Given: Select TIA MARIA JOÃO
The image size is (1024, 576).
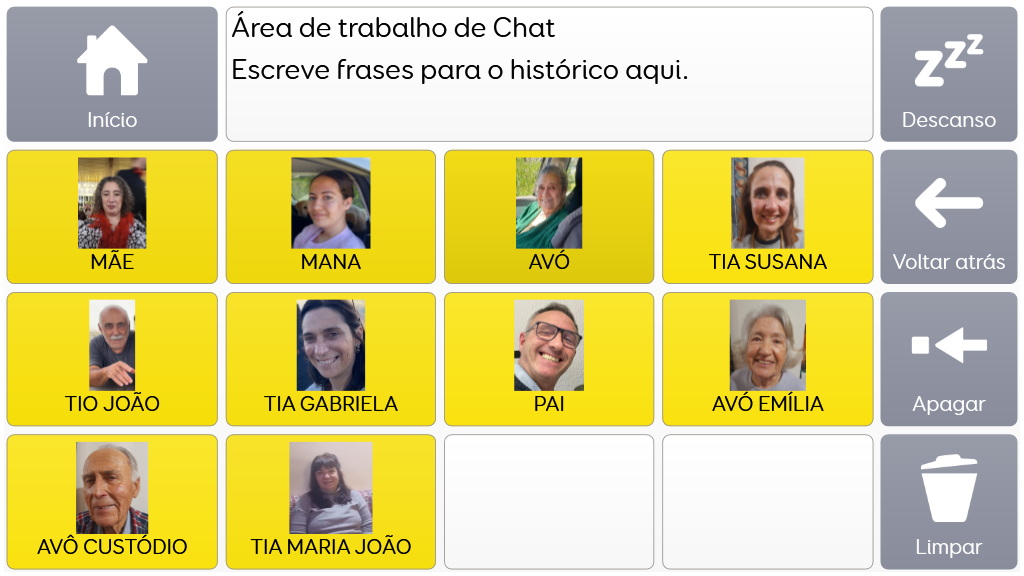Looking at the screenshot, I should pyautogui.click(x=331, y=502).
